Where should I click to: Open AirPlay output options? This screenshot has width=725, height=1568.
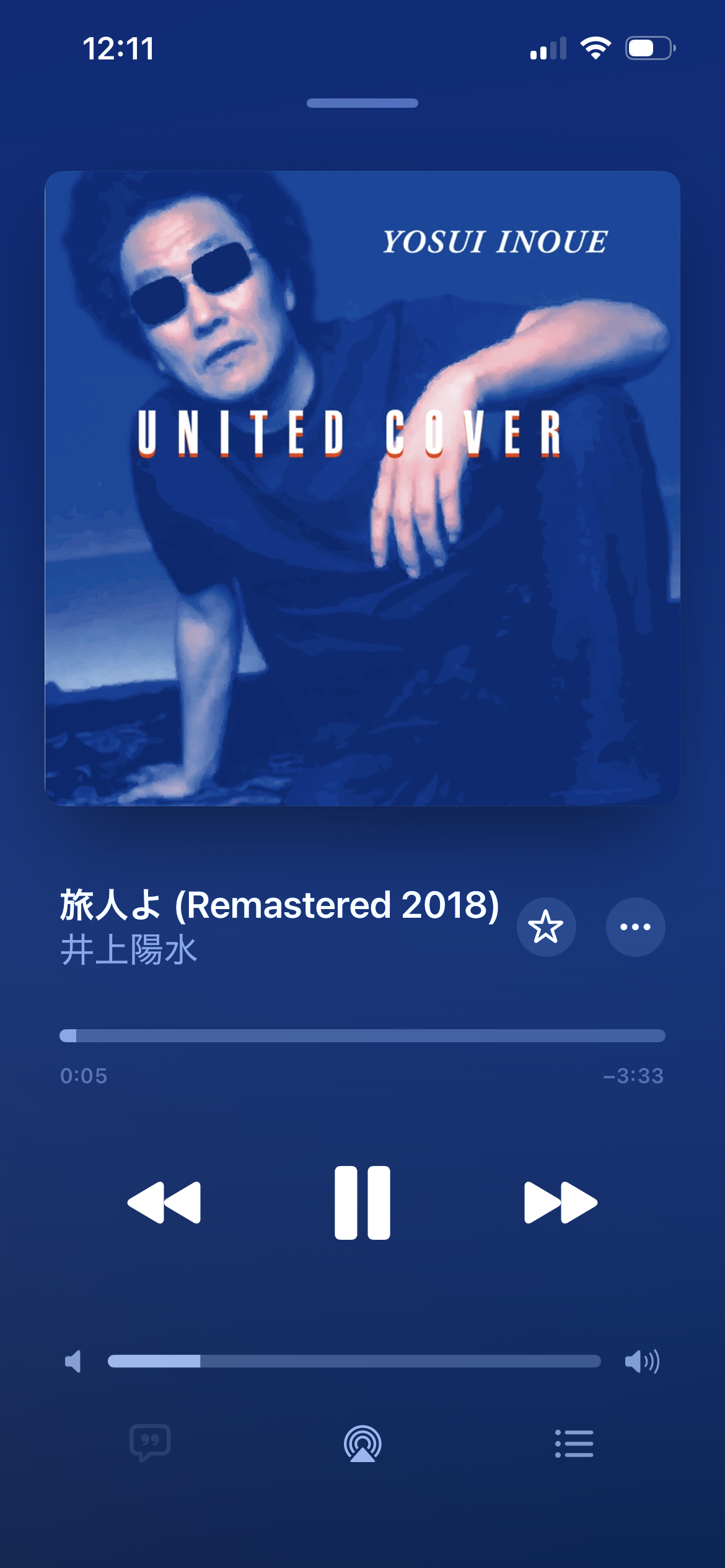coord(362,1444)
